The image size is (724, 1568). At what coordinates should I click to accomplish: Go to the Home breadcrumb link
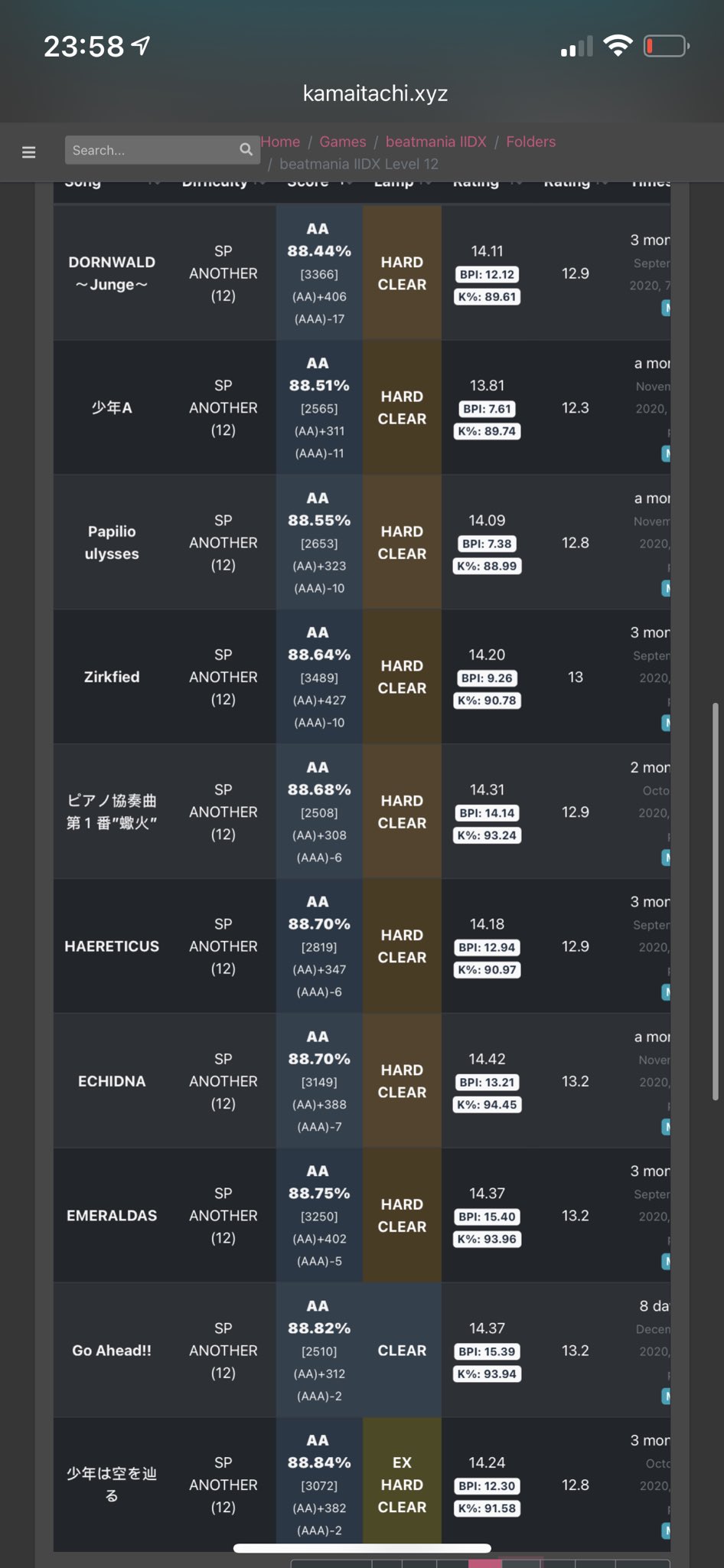click(280, 142)
